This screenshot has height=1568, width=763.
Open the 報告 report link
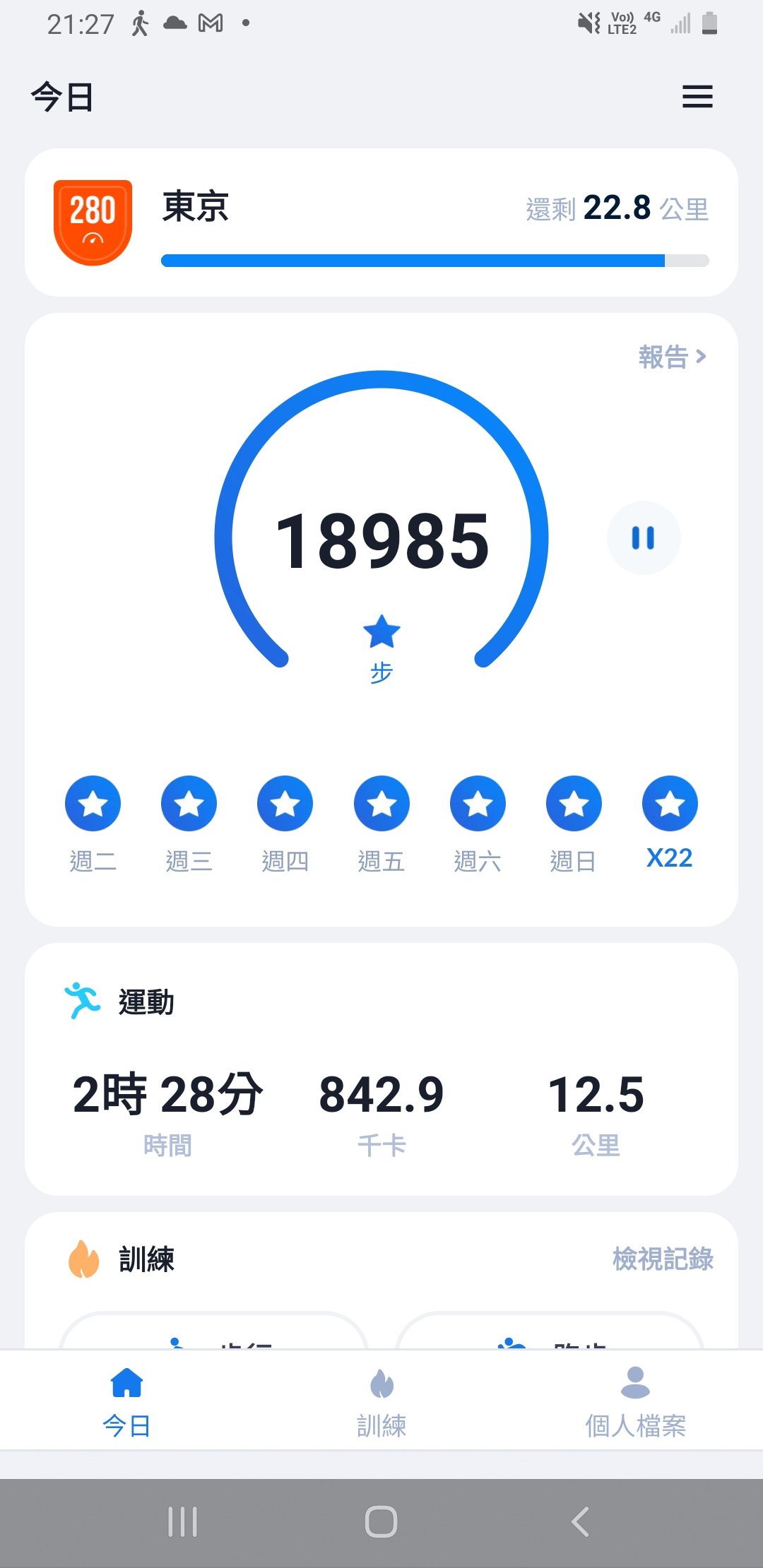click(672, 357)
